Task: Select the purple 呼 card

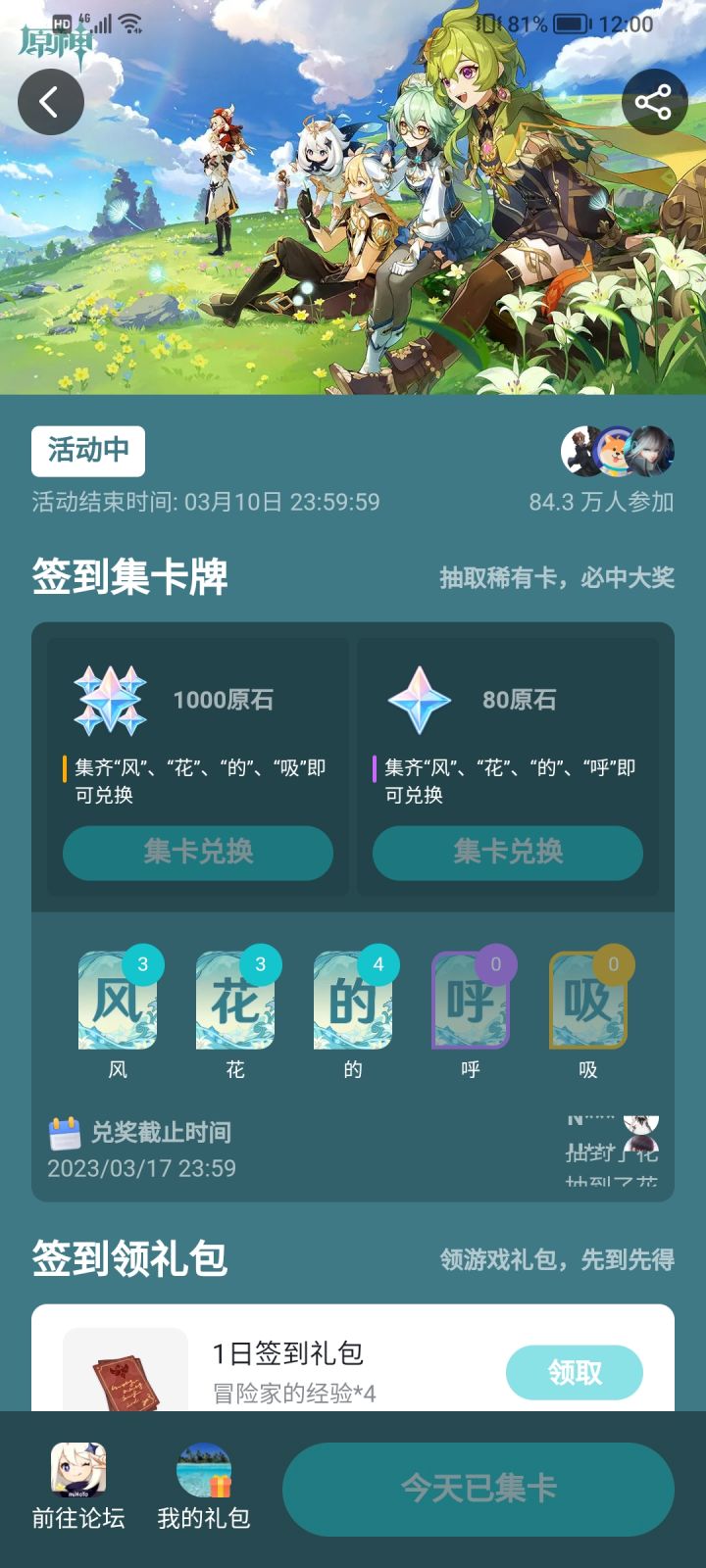Action: click(x=470, y=1002)
